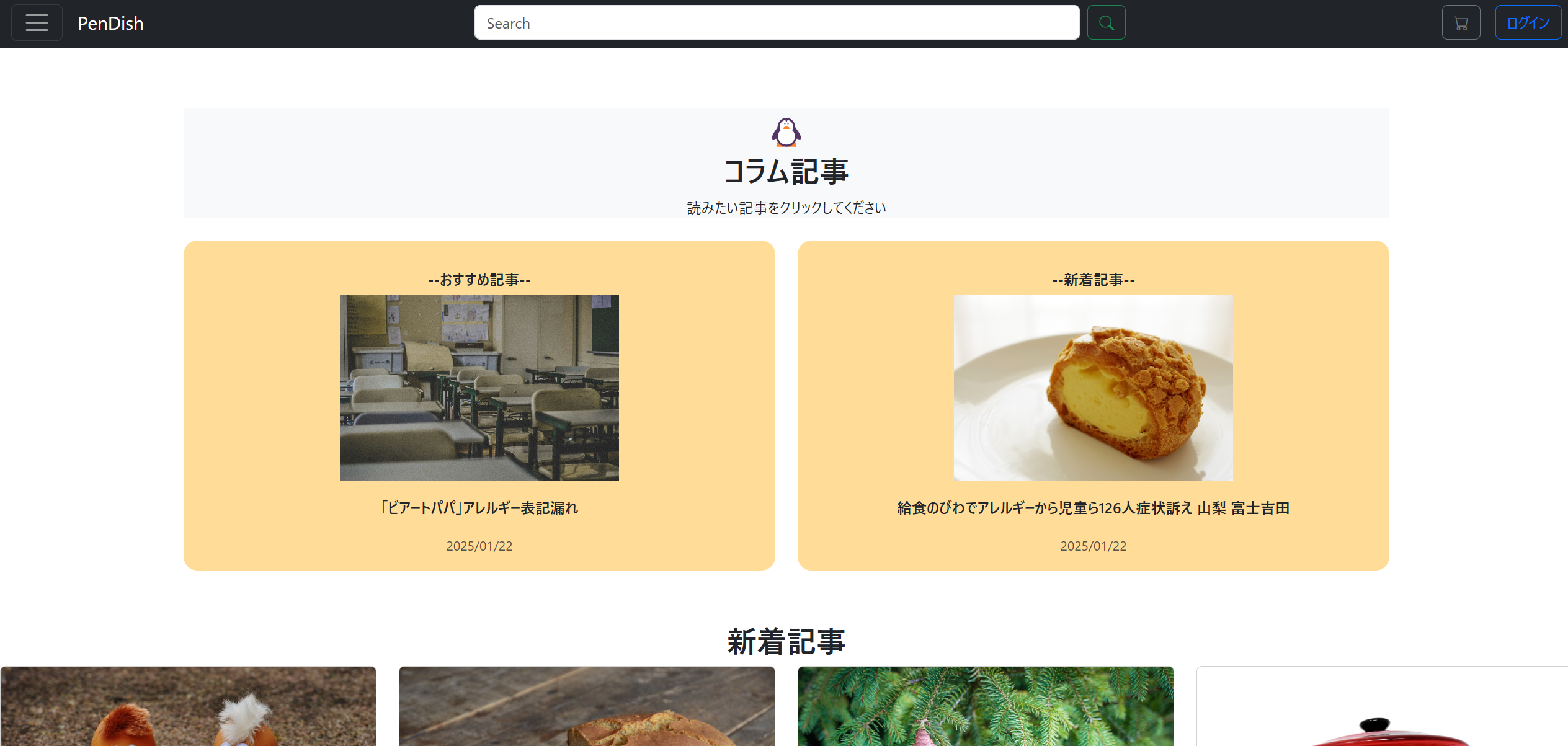Open the hamburger navigation menu
1568x746 pixels.
(x=37, y=23)
